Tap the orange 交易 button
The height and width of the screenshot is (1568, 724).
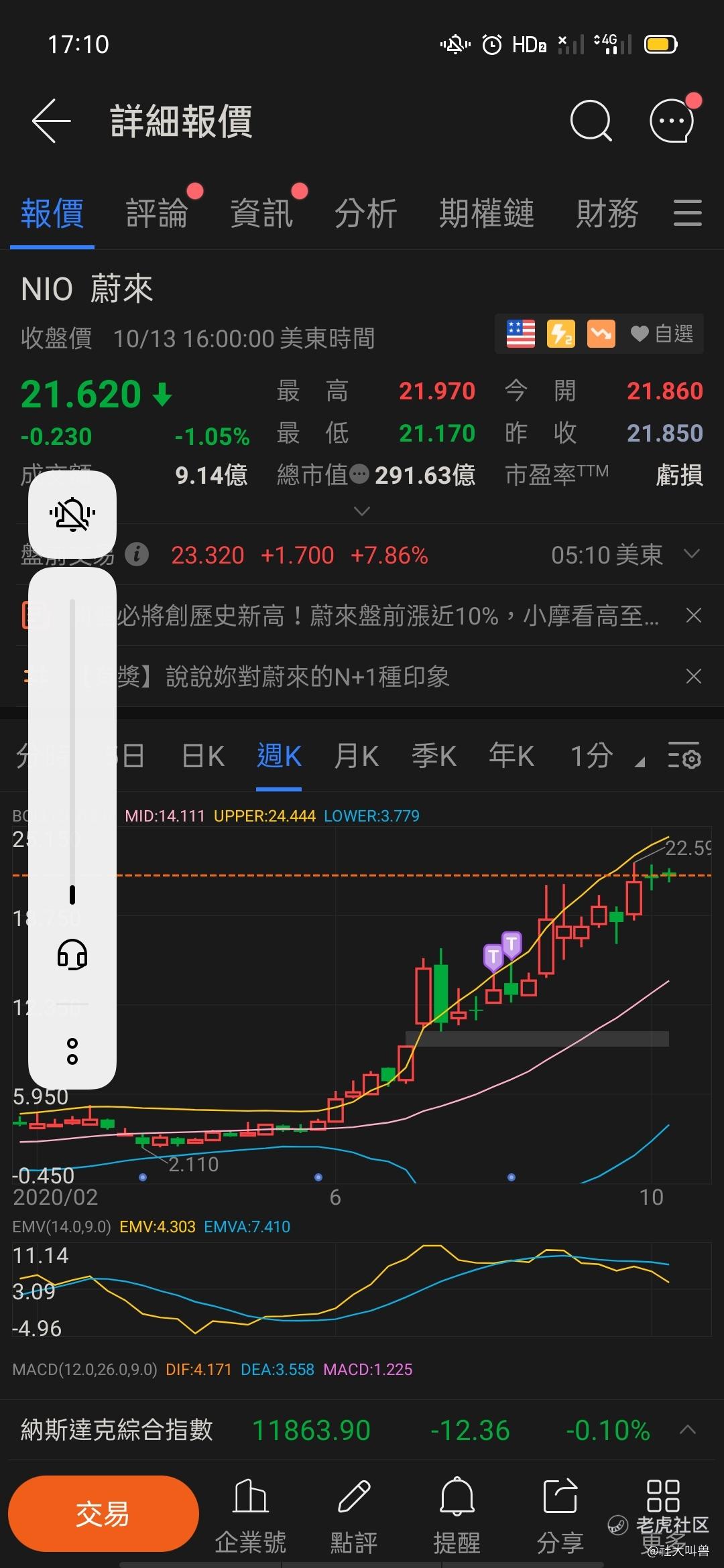[103, 1514]
